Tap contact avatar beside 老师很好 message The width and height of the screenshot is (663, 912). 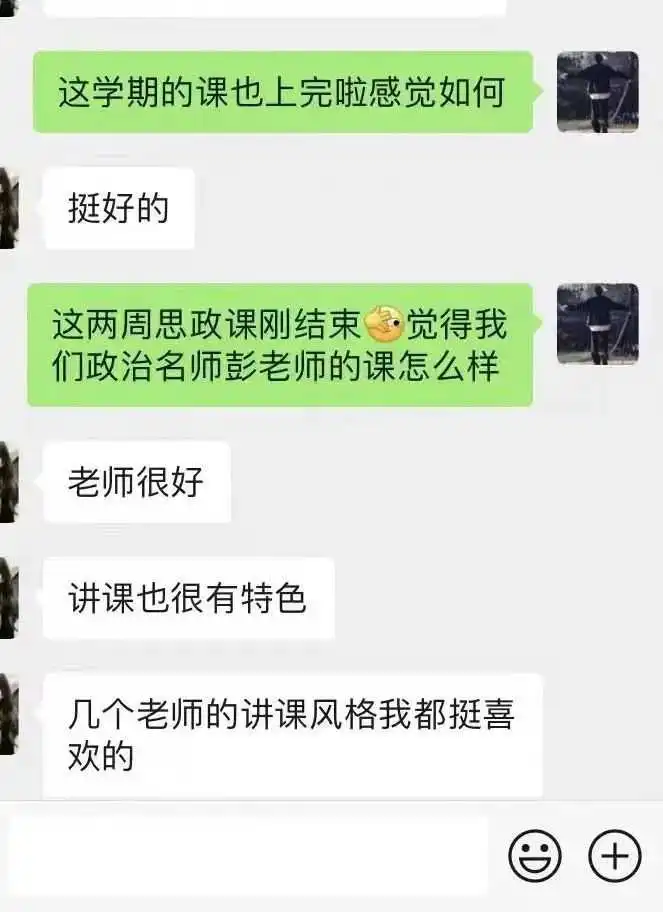[8, 481]
